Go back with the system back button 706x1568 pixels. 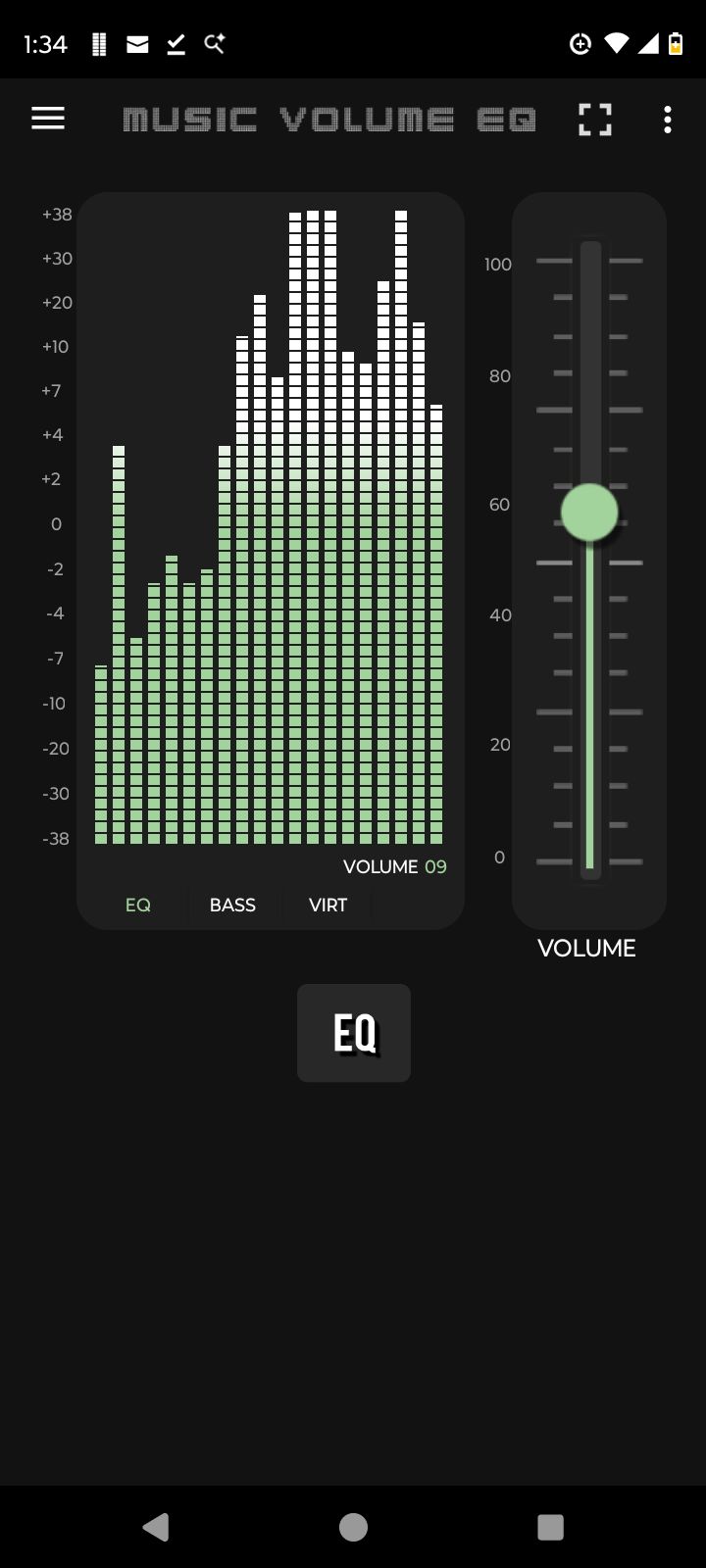coord(155,1527)
